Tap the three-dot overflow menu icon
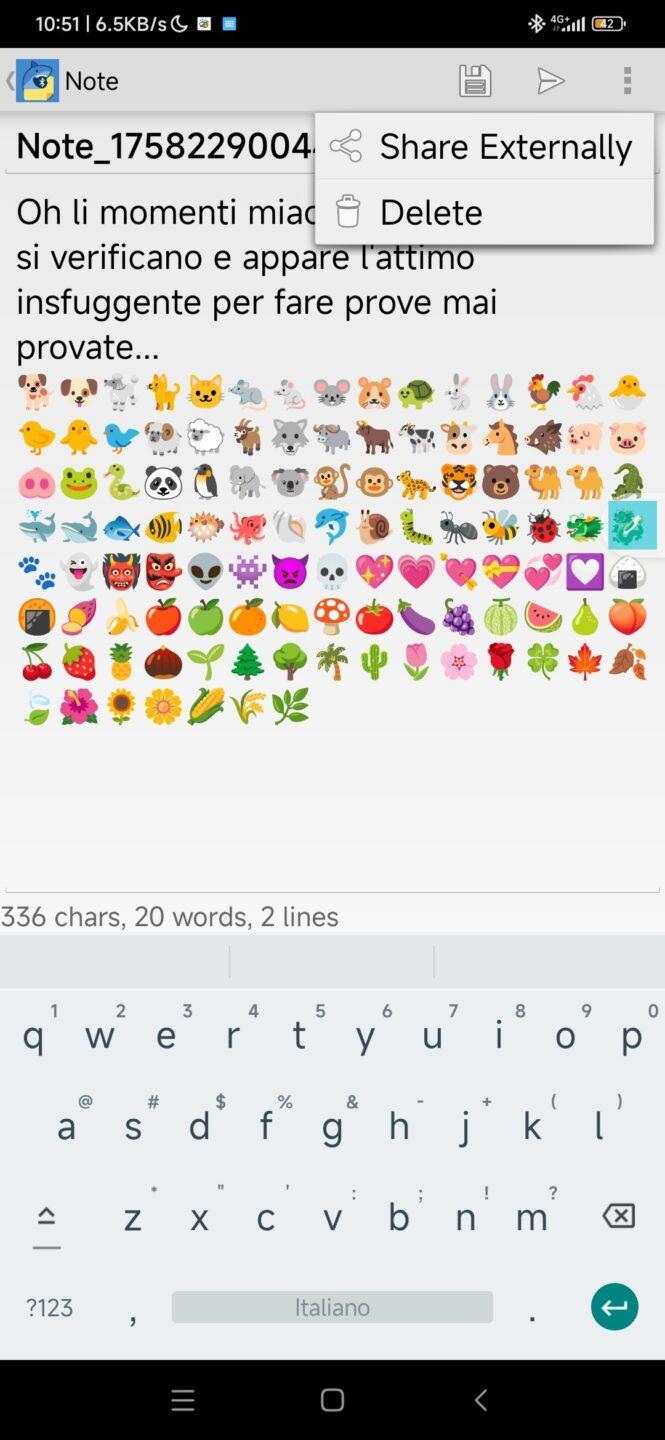The height and width of the screenshot is (1440, 665). click(627, 81)
